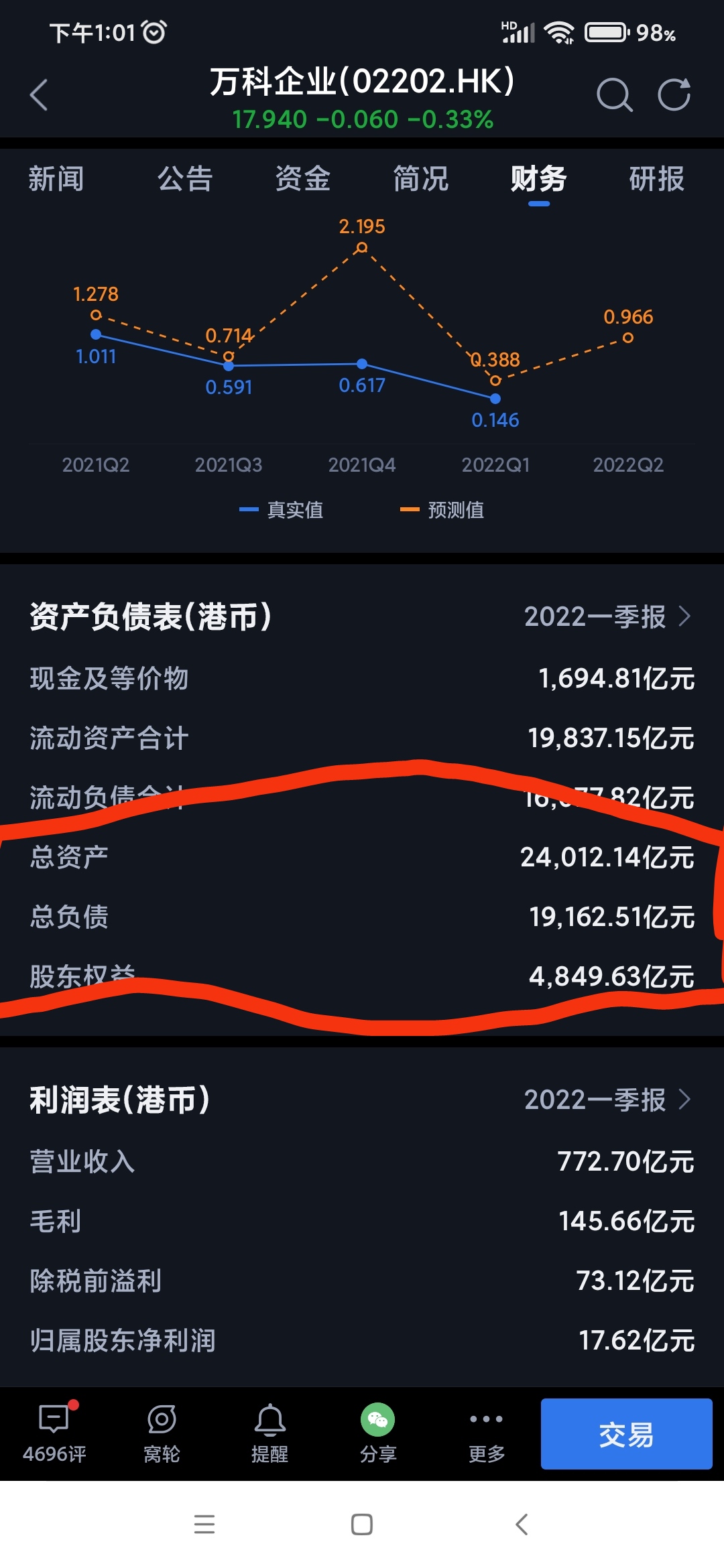Open system recent apps menu
This screenshot has height=1568, width=724.
click(x=204, y=1524)
